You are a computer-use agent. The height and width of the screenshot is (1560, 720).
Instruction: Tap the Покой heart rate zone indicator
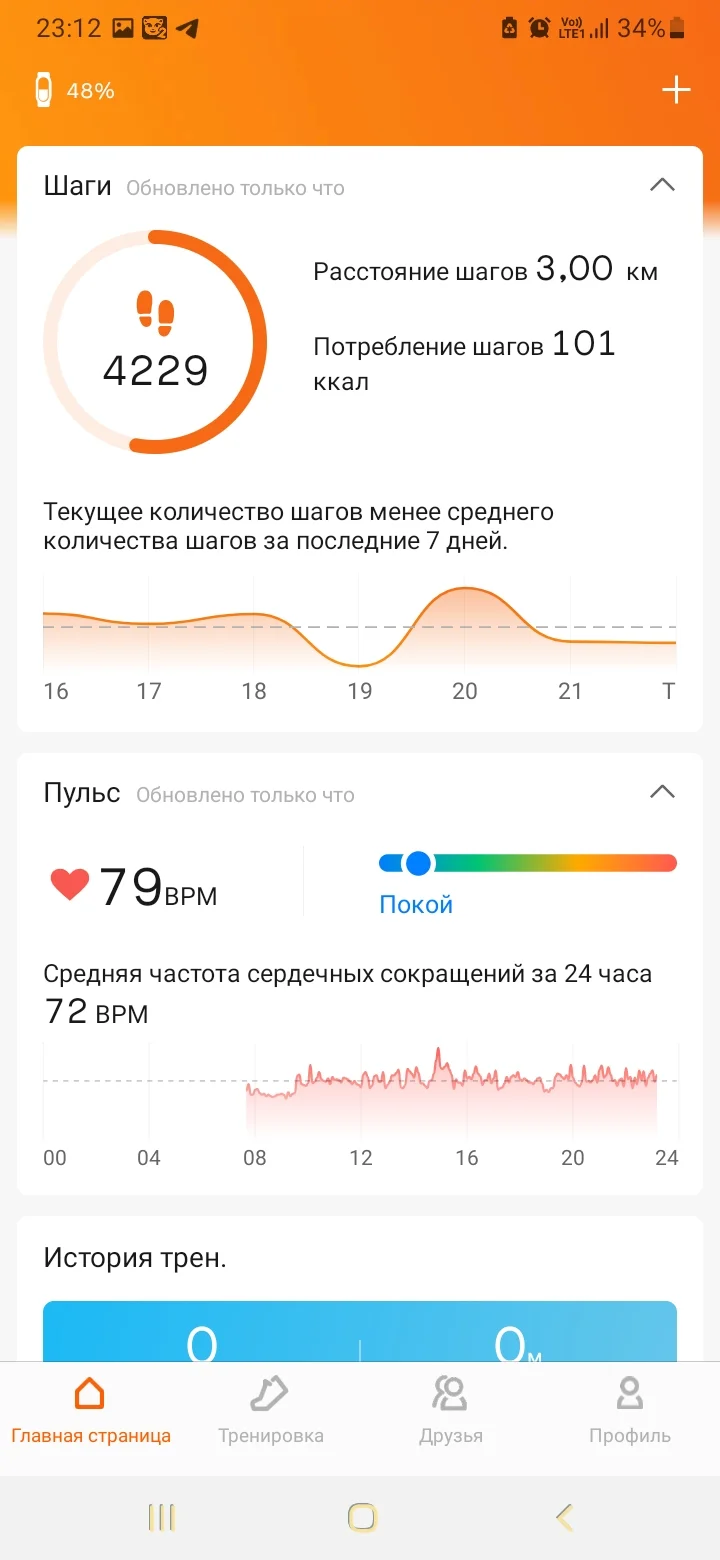click(x=415, y=903)
